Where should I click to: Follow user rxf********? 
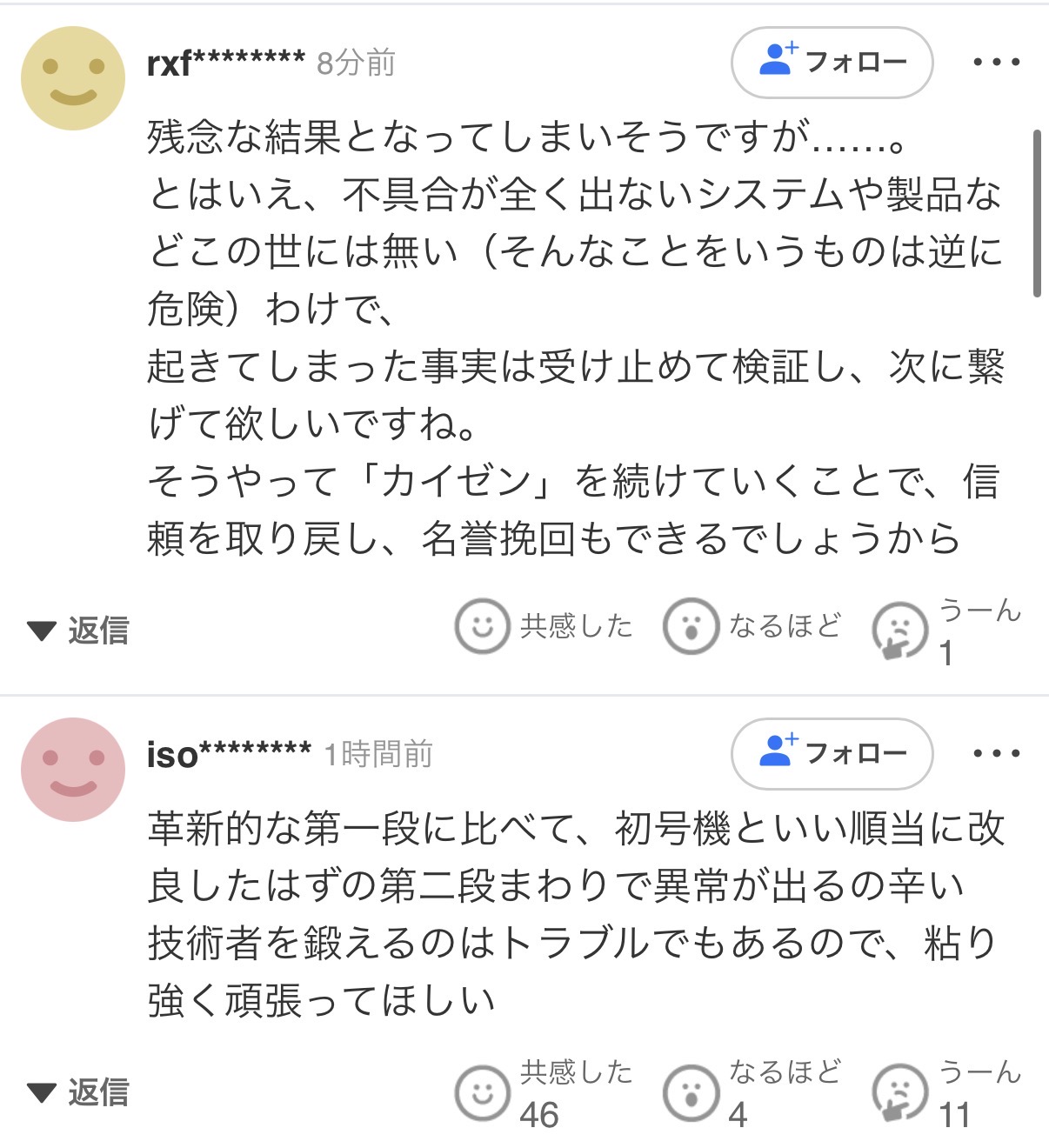point(832,63)
